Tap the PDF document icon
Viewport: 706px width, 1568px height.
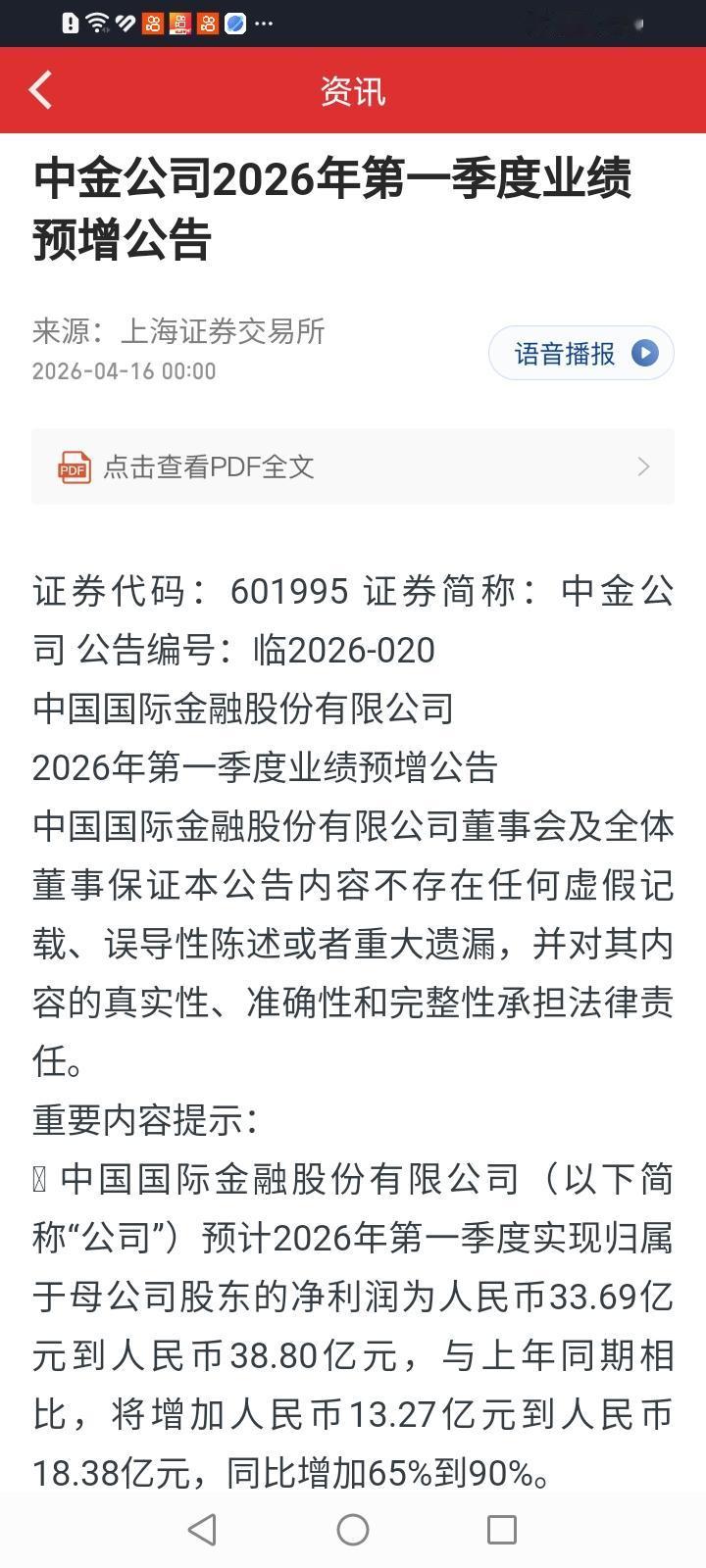tap(71, 467)
